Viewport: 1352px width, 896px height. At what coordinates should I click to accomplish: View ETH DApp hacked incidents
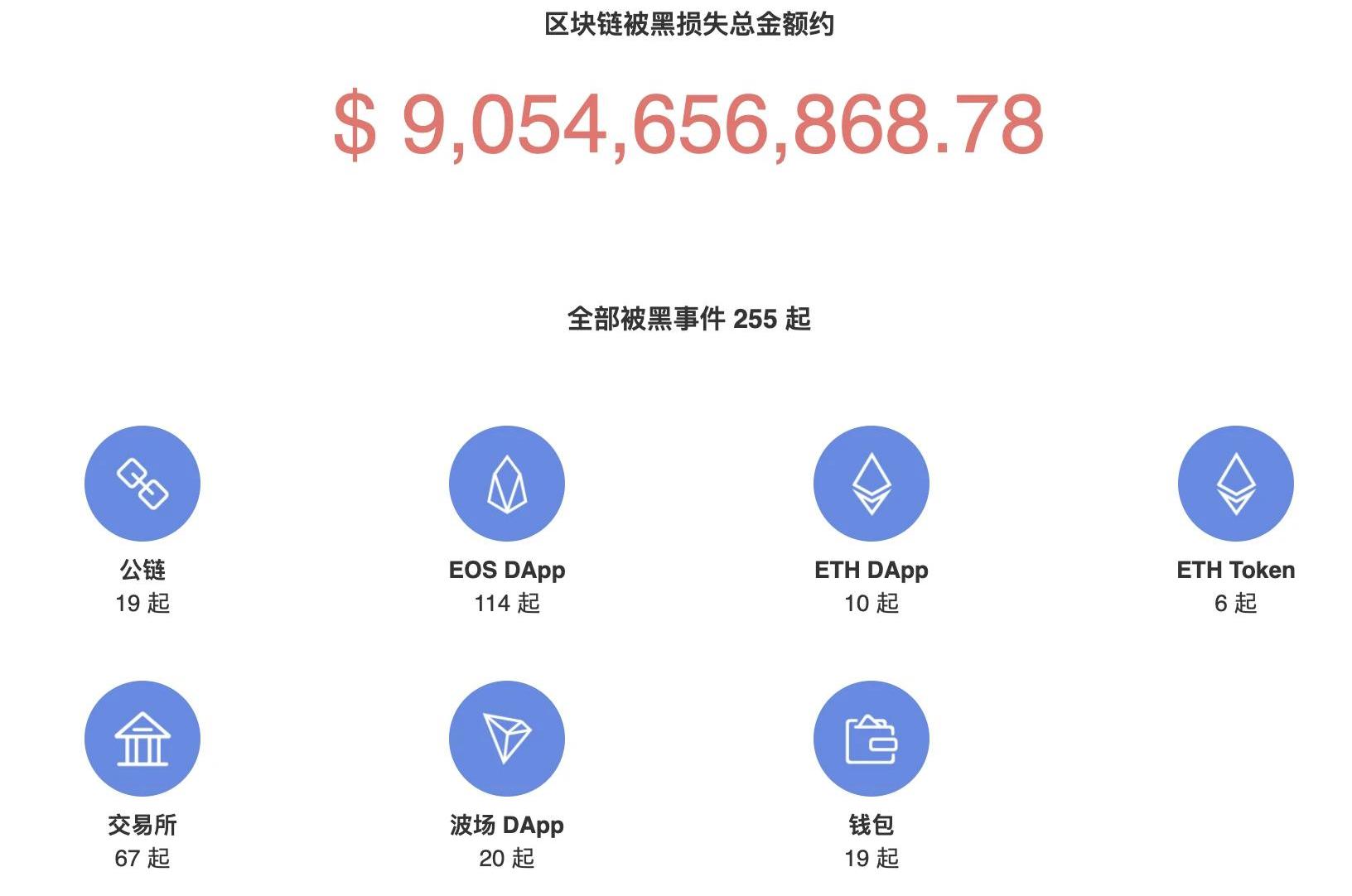pos(872,484)
